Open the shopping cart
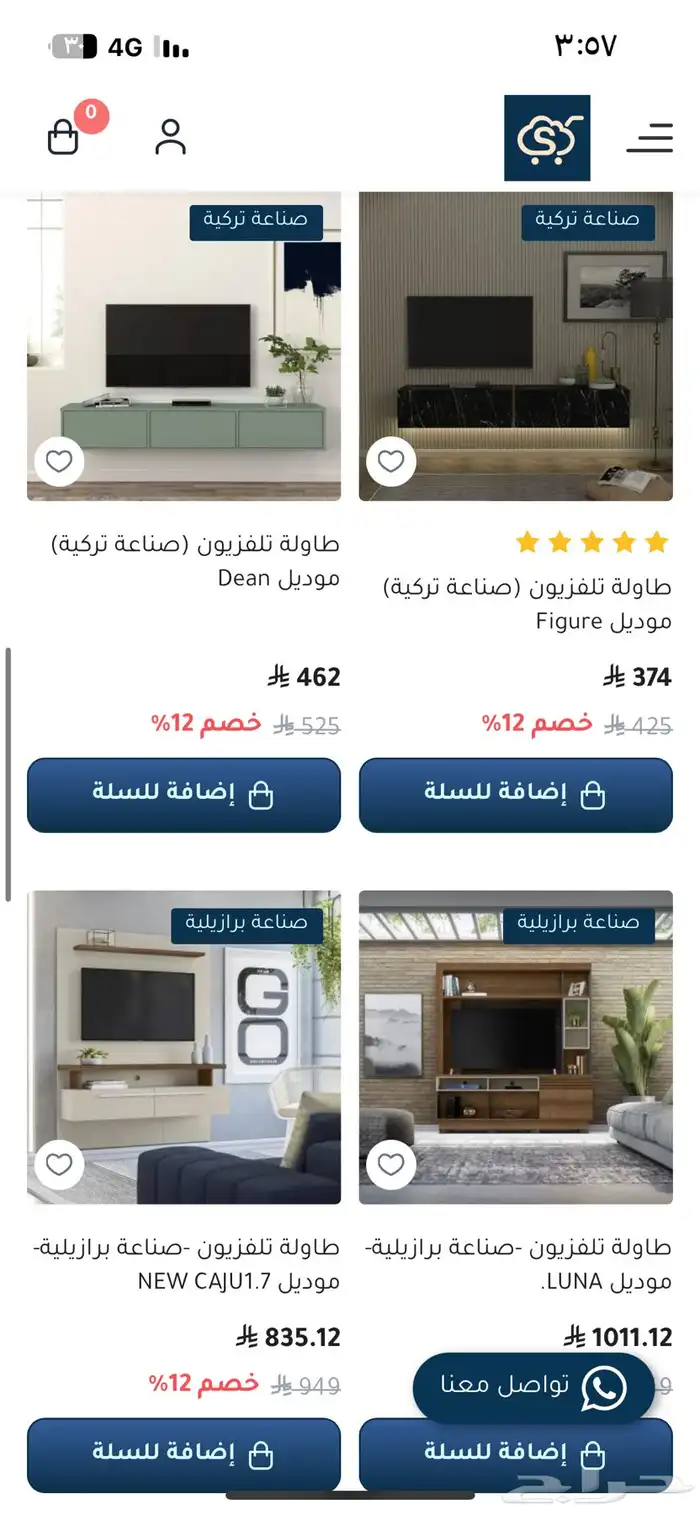This screenshot has height=1514, width=700. pyautogui.click(x=64, y=137)
